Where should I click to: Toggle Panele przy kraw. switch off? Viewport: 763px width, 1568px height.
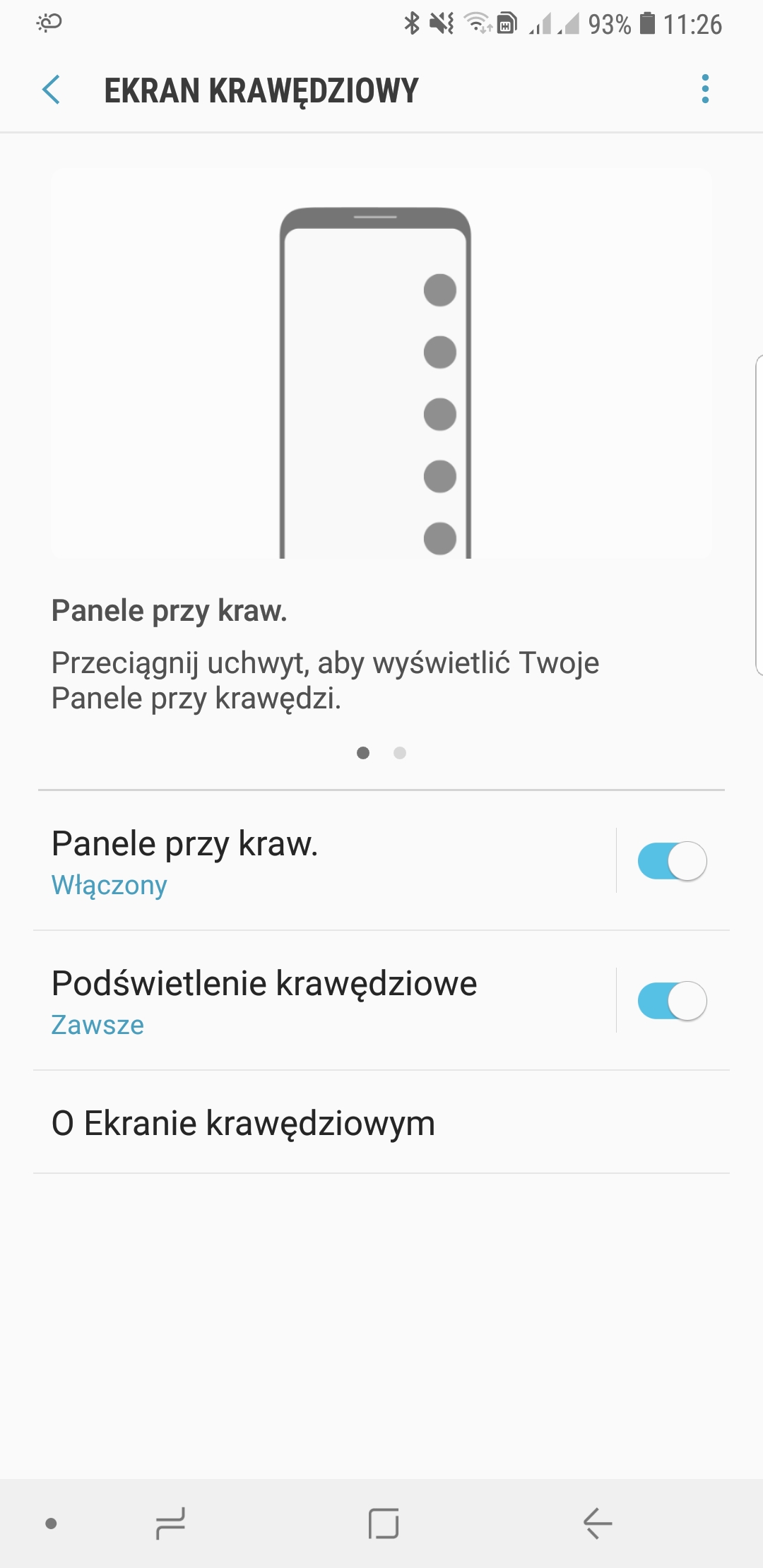[x=671, y=861]
